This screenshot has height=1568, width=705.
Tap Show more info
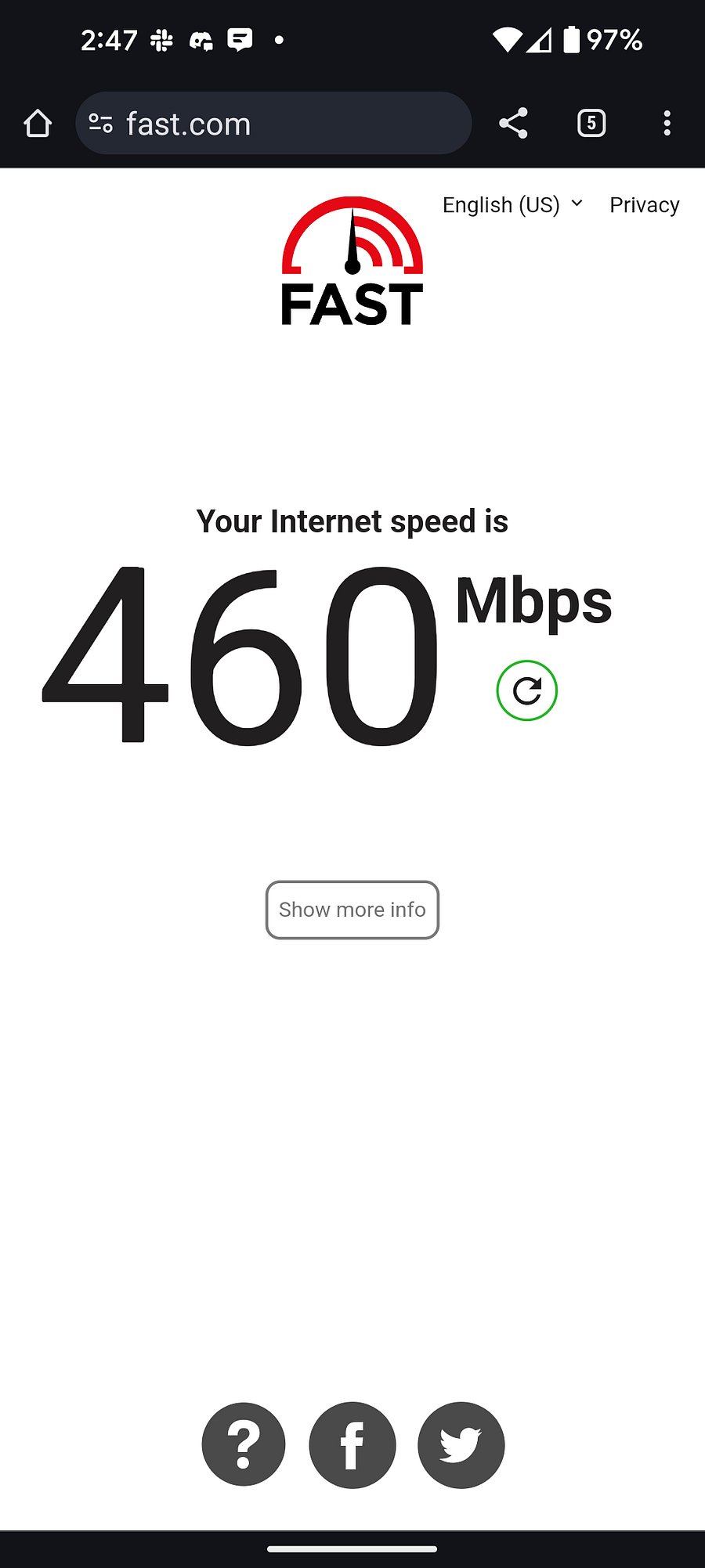[352, 910]
